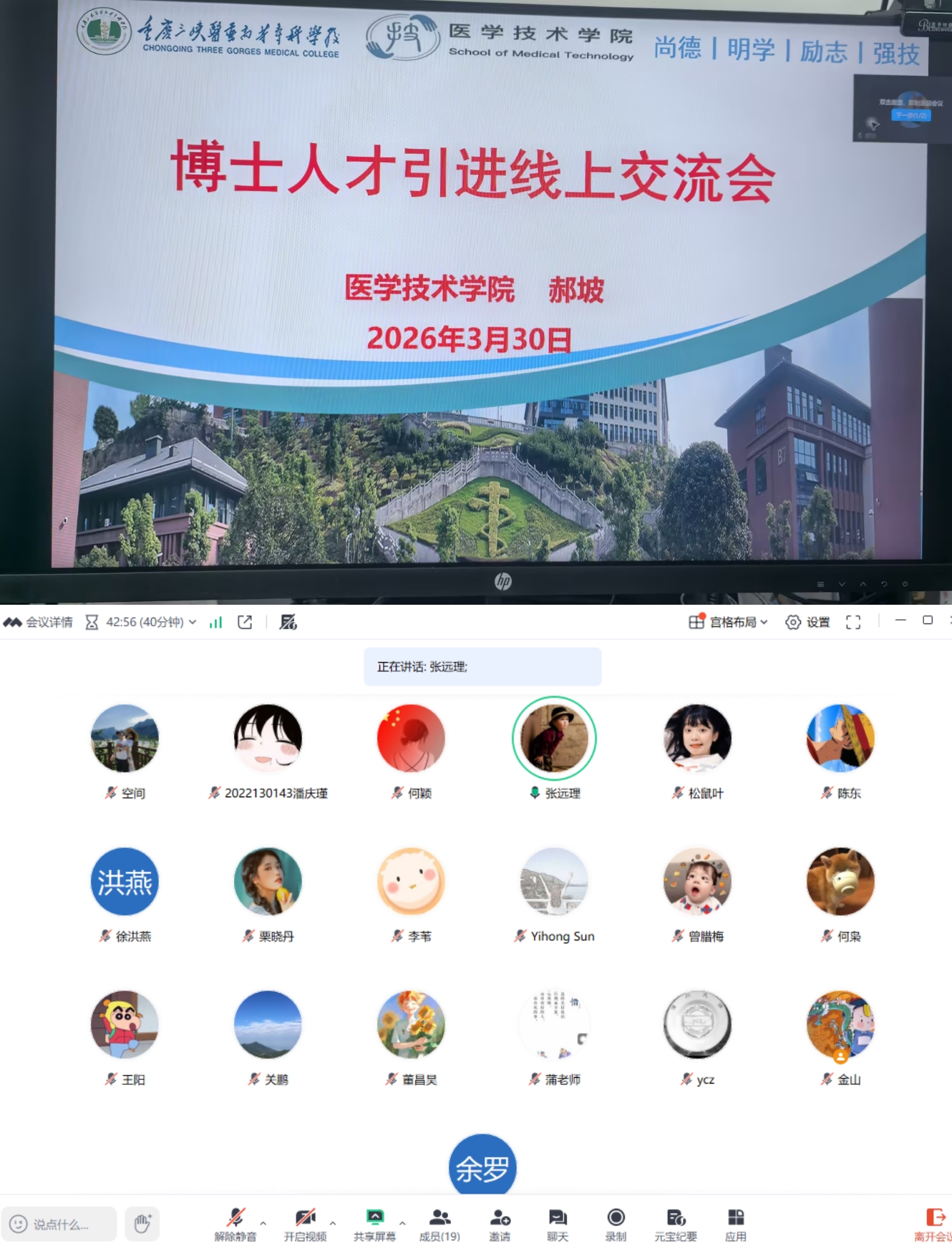Screen dimensions: 952x1251
Task: Open the members list (19)
Action: (x=439, y=1223)
